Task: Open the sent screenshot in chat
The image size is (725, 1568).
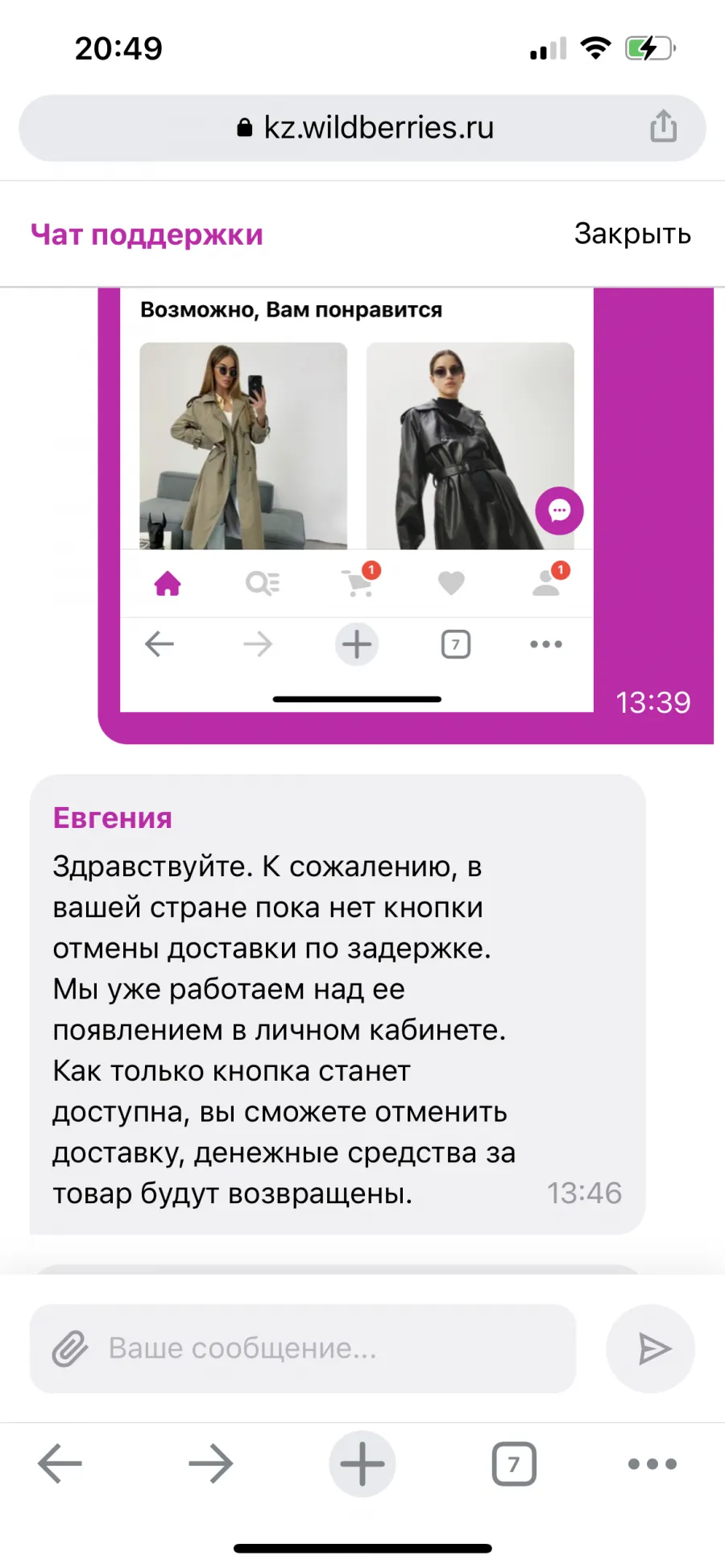Action: [357, 500]
